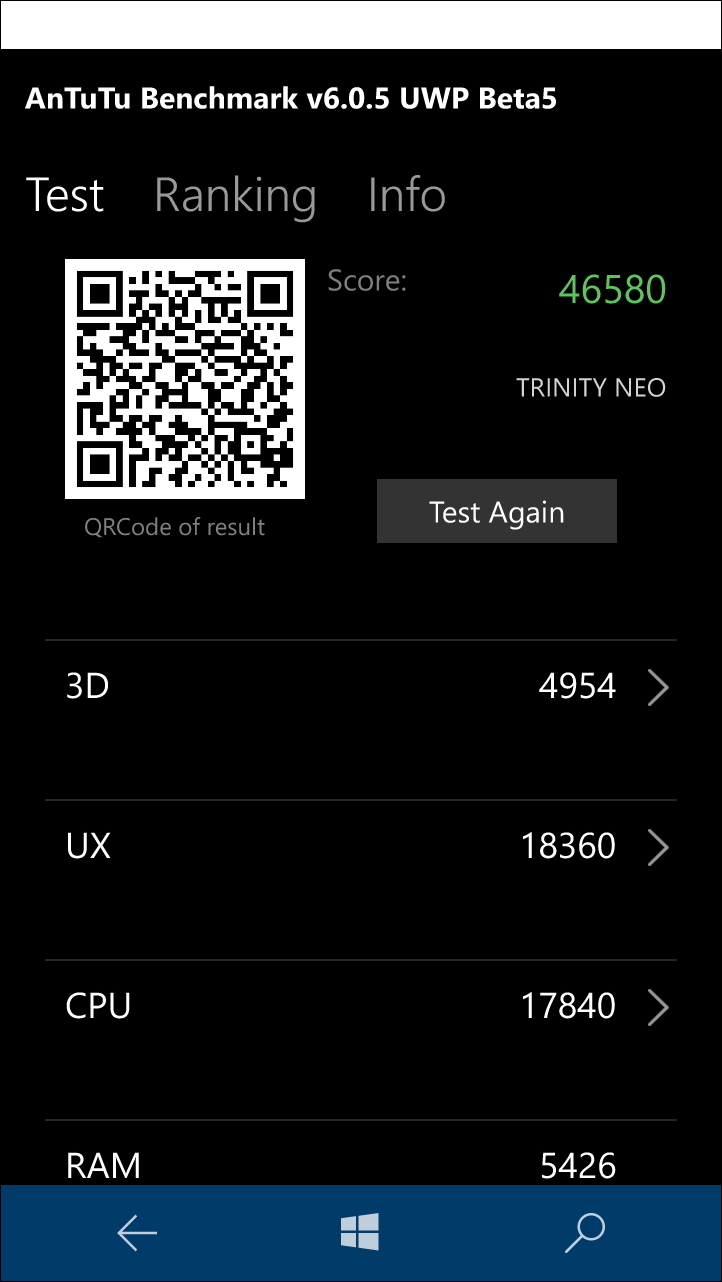The image size is (722, 1282).
Task: Open 3D score details
Action: 360,687
